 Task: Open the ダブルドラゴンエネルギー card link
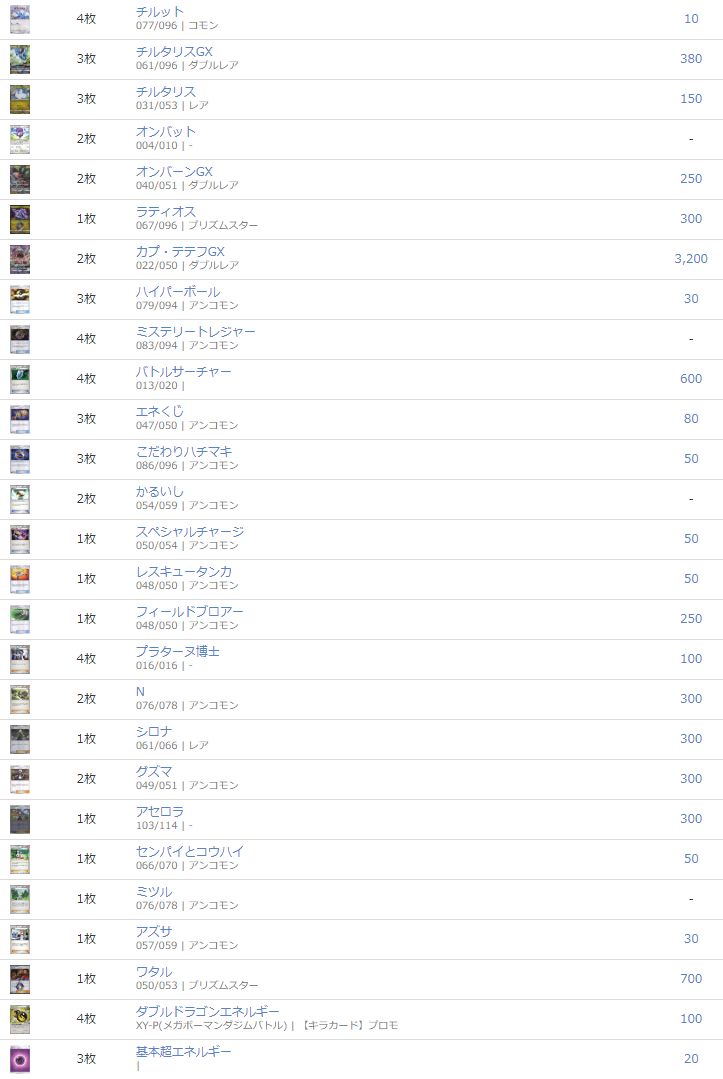[207, 1012]
